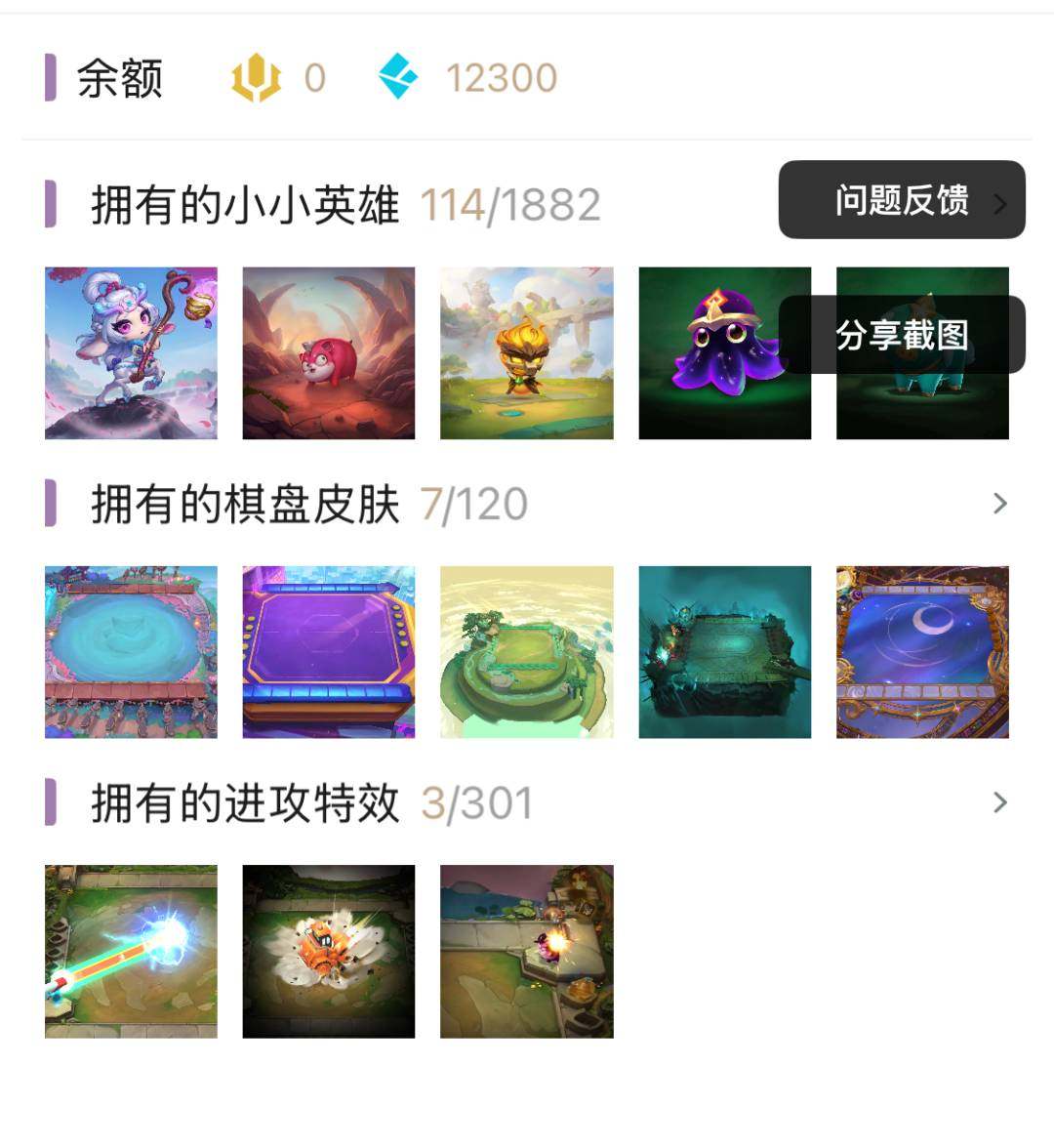The width and height of the screenshot is (1054, 1148).
Task: Select the golden flame-head little legend
Action: point(527,352)
